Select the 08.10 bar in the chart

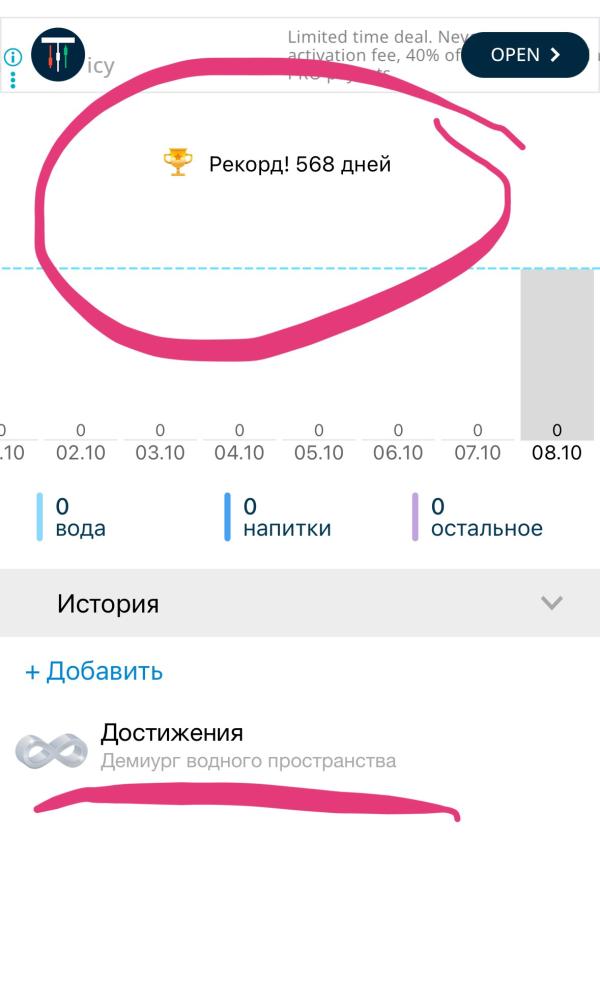point(557,354)
